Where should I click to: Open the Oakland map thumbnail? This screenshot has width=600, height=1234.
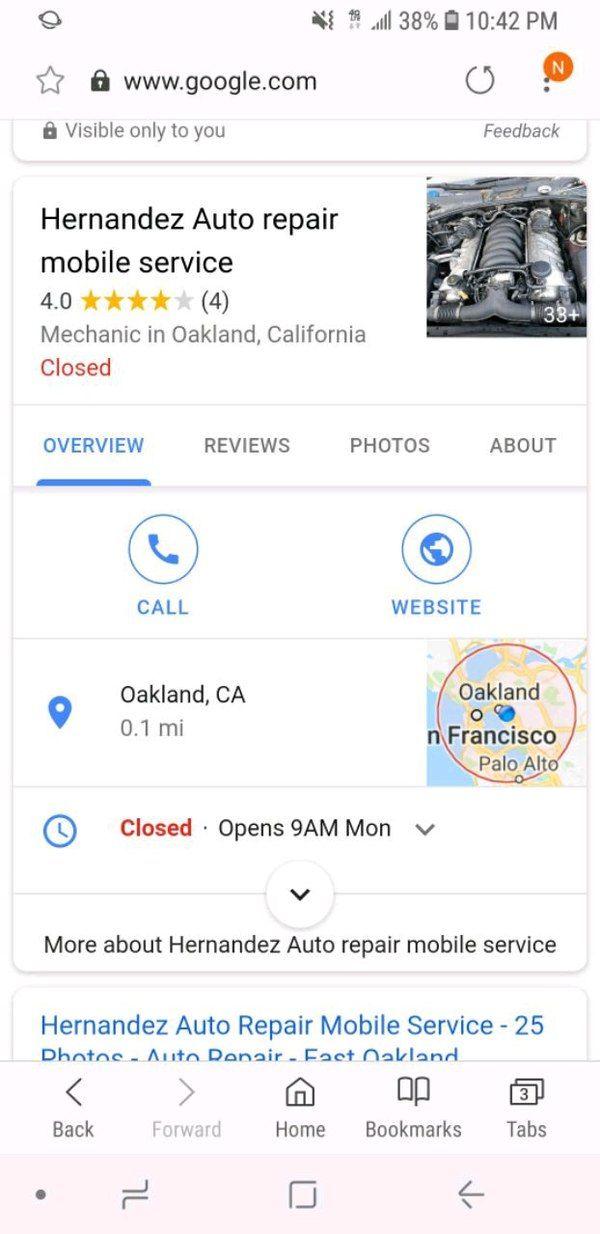[506, 713]
